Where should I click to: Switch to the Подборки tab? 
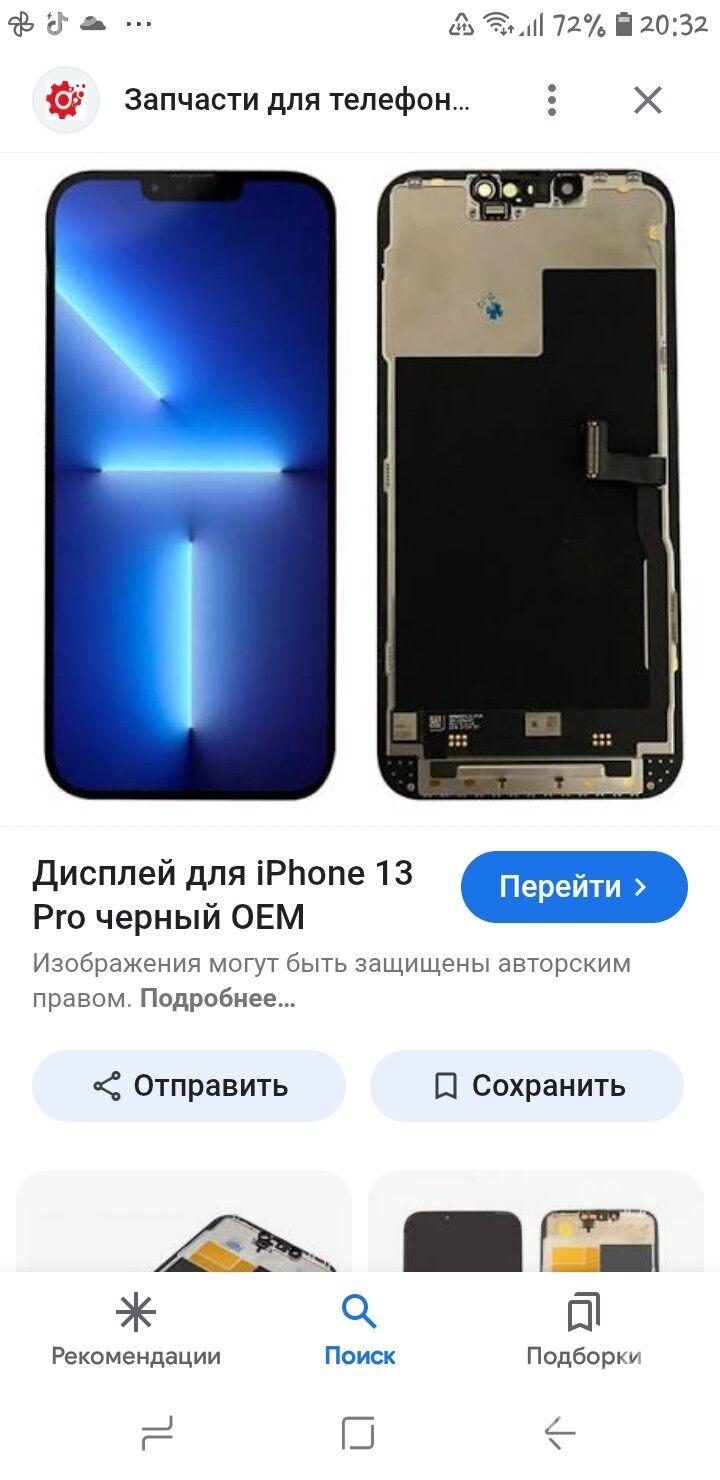click(x=583, y=1330)
